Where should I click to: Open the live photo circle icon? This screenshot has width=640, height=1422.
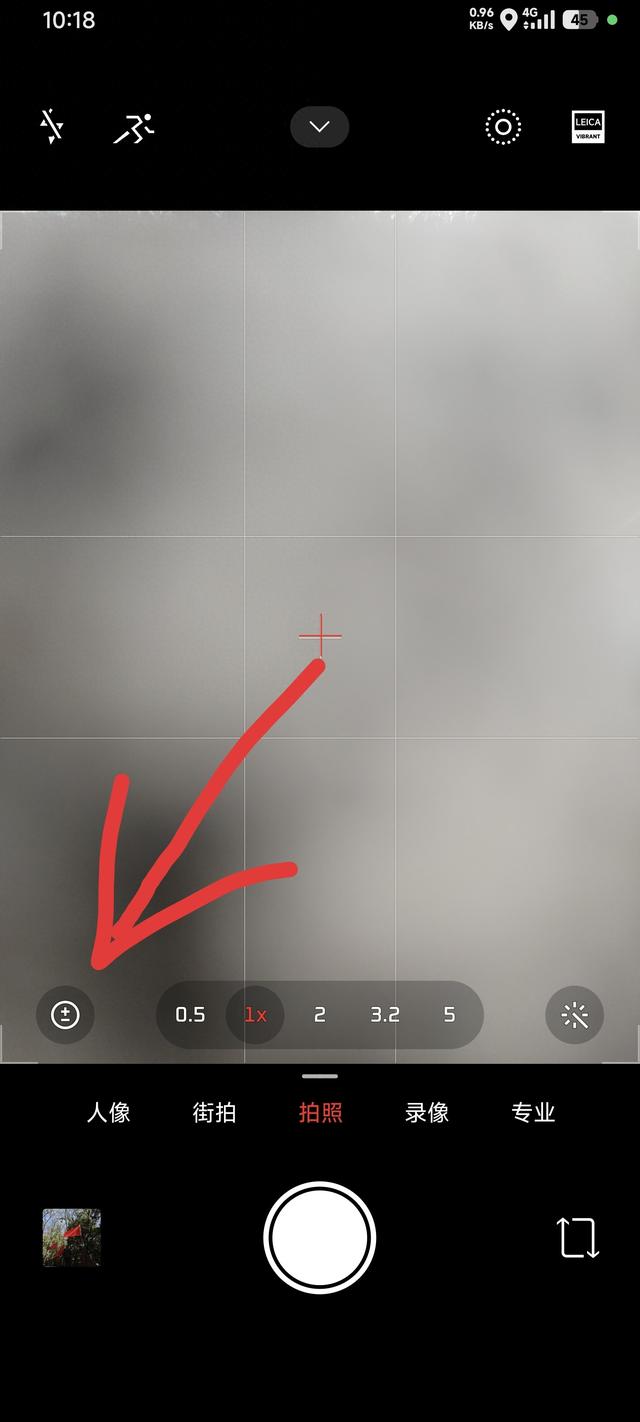pyautogui.click(x=503, y=127)
